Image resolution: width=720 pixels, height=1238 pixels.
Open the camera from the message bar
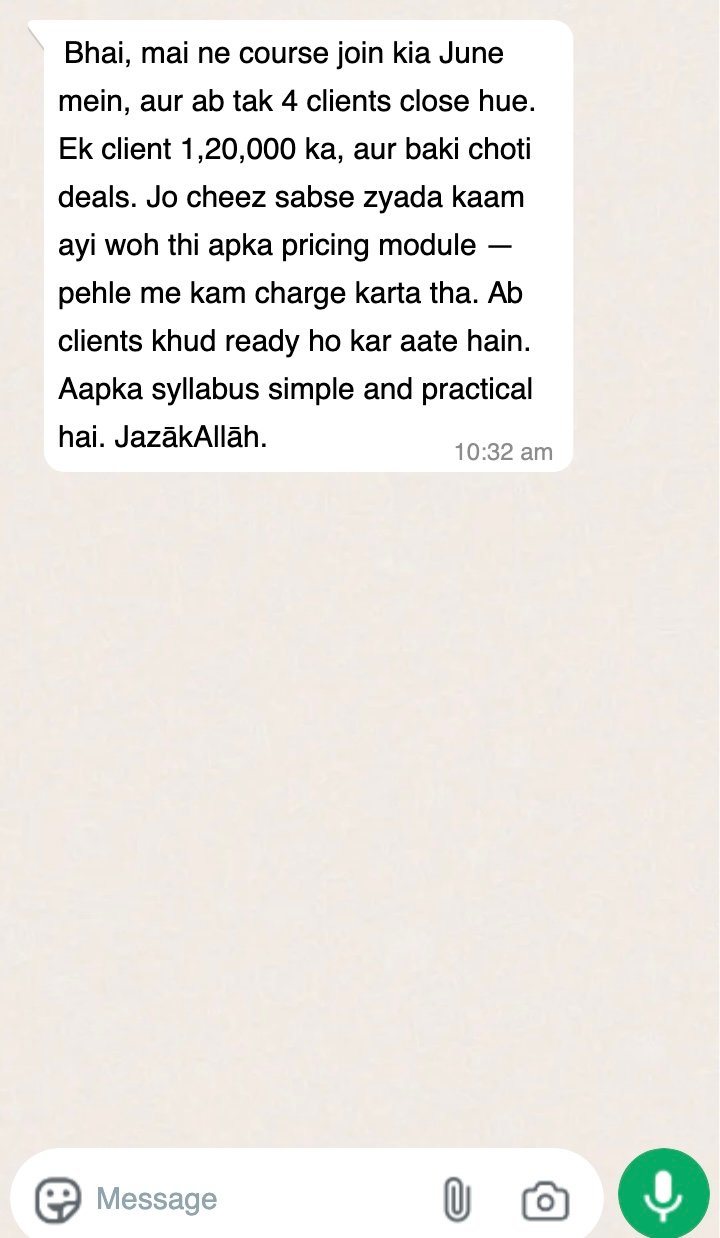[x=545, y=1199]
